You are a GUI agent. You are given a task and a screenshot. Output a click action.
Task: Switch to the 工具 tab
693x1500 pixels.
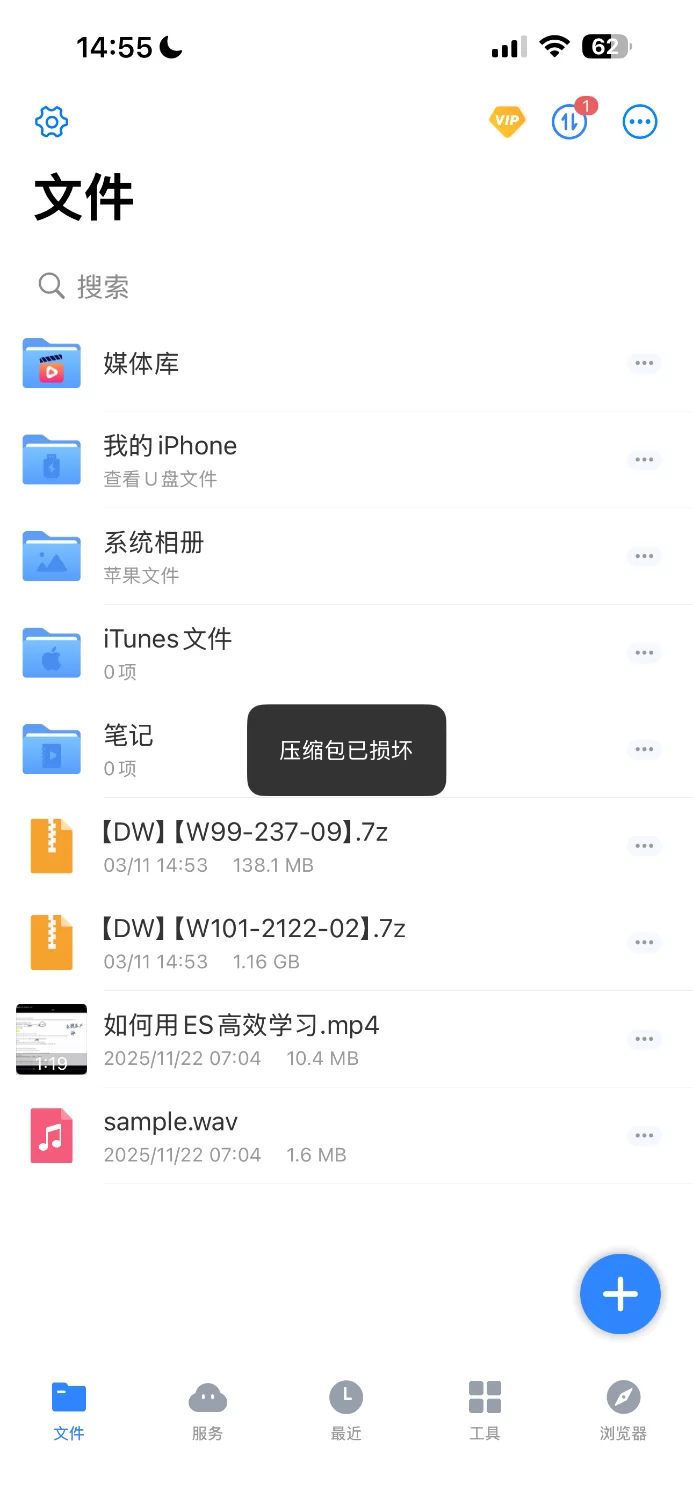click(x=485, y=1410)
